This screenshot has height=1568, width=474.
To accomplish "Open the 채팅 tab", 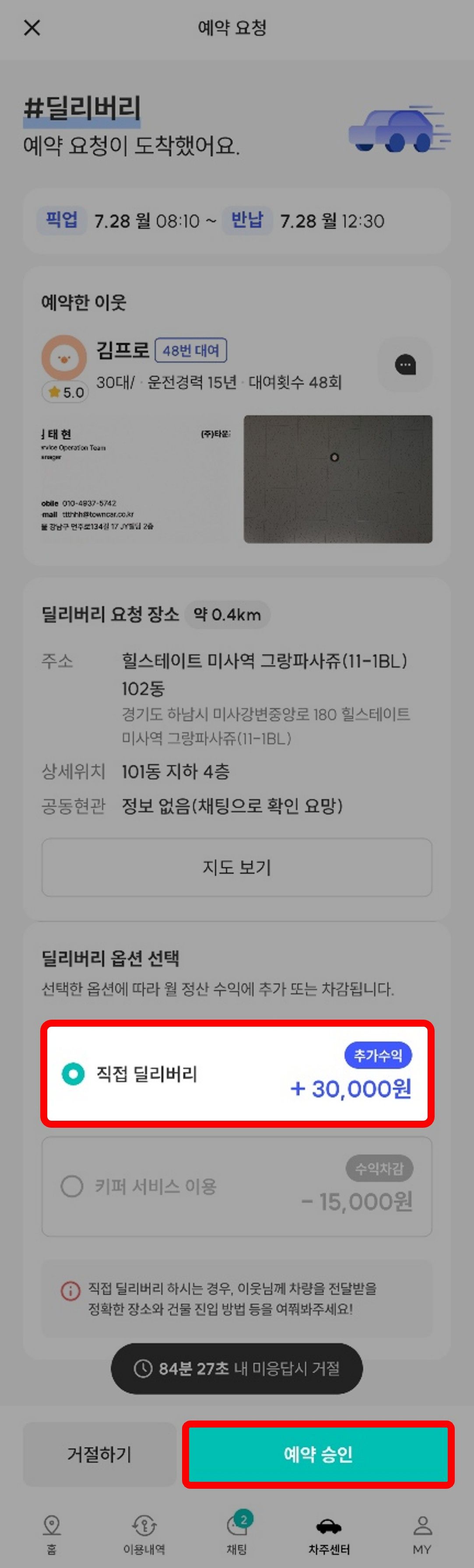I will pyautogui.click(x=237, y=1534).
